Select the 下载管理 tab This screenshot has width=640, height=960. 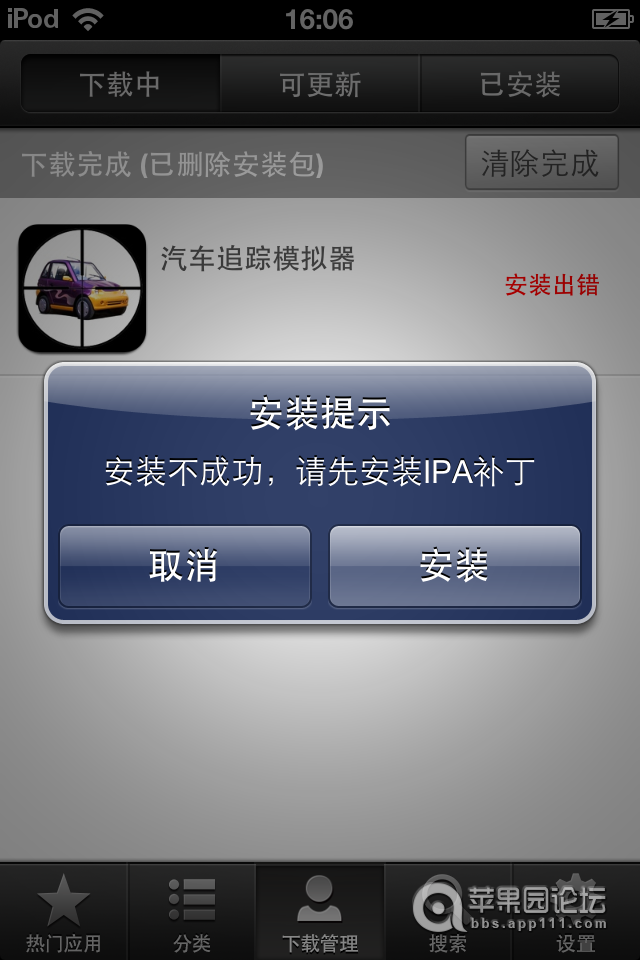coord(320,912)
